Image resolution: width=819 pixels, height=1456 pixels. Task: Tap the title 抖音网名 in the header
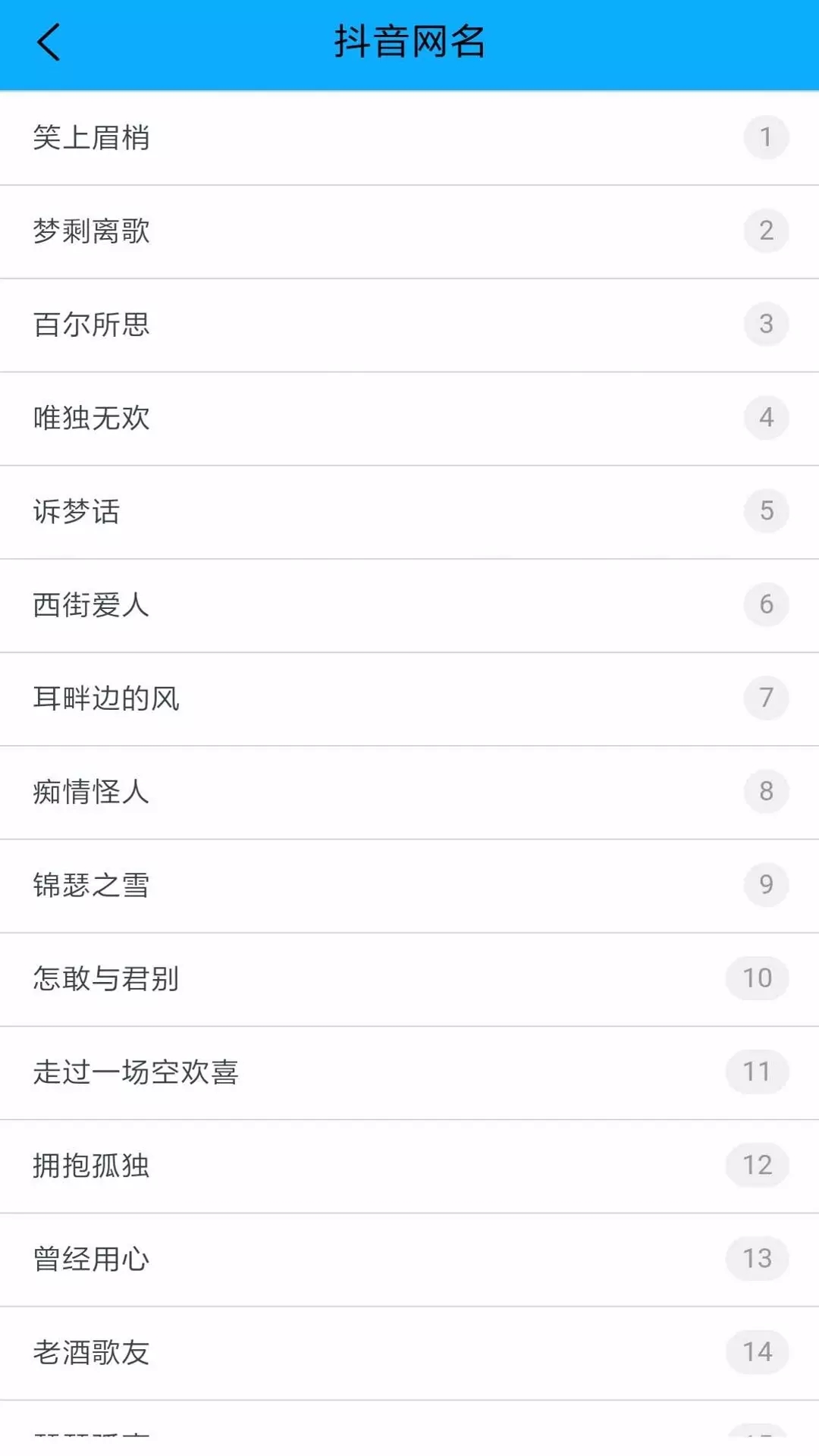(x=409, y=42)
